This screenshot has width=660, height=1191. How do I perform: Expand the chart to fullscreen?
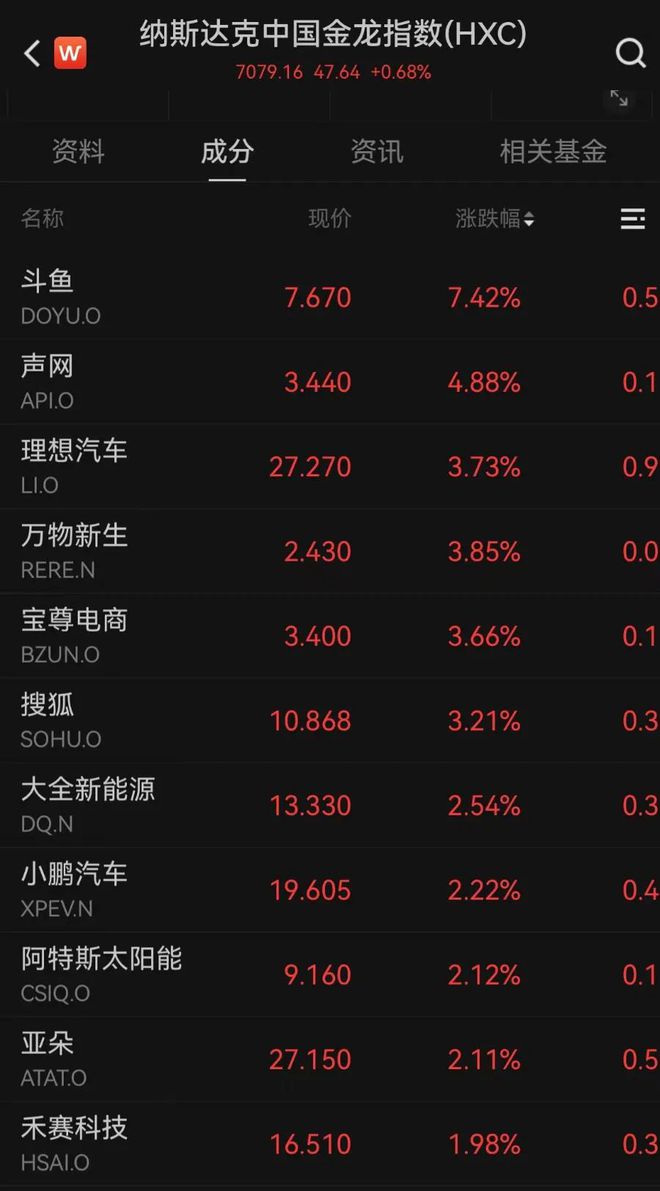[619, 98]
